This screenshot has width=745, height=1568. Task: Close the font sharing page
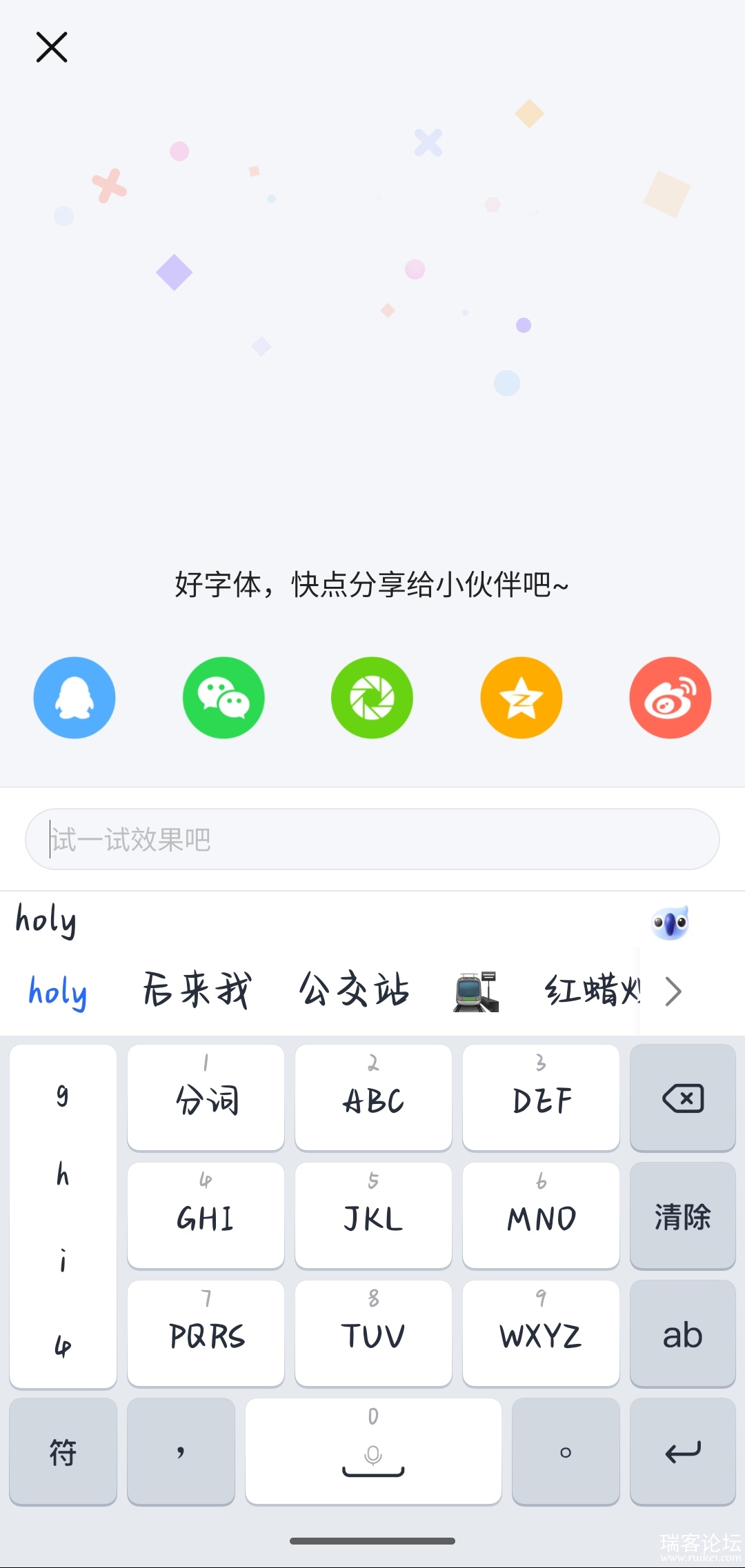point(52,47)
